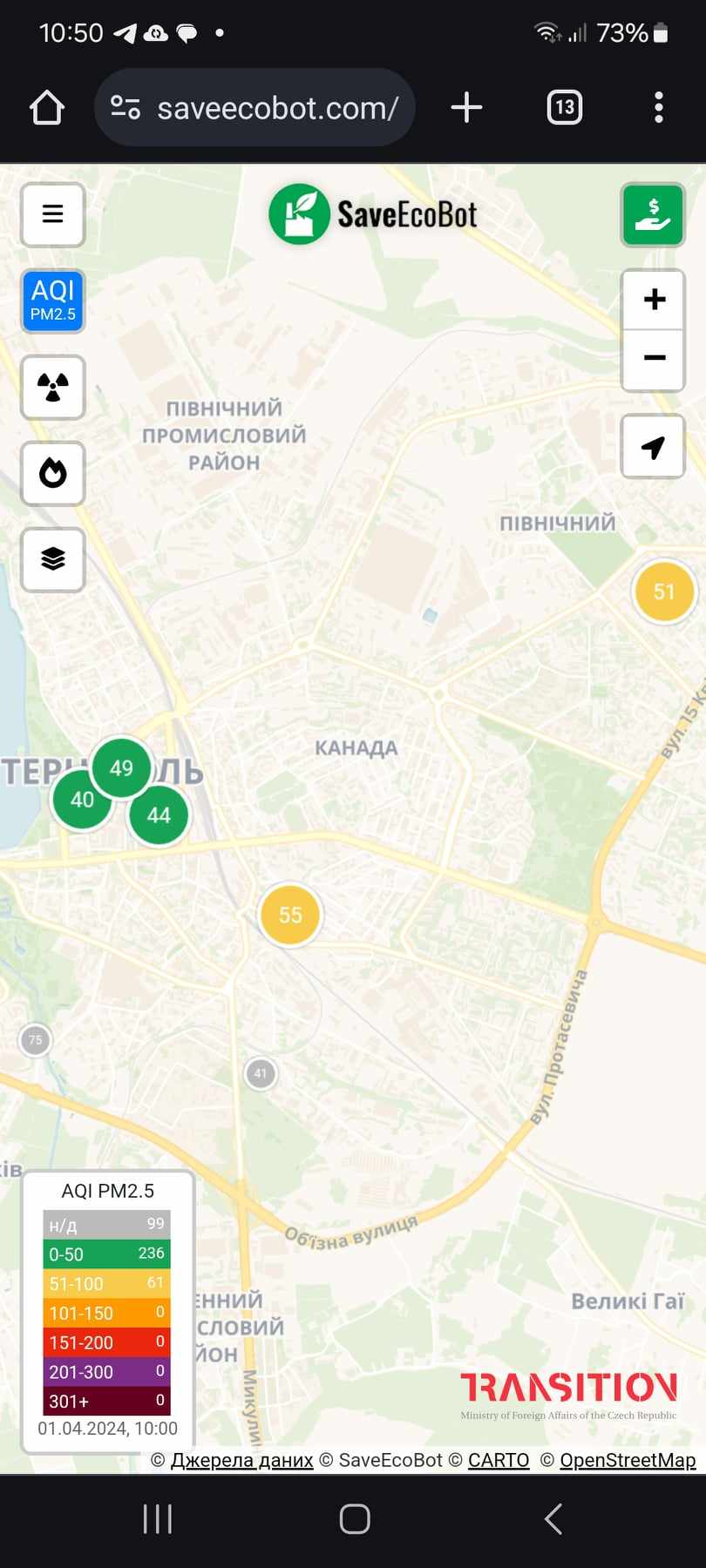Zoom in on the map
This screenshot has height=1568, width=706.
tap(654, 300)
